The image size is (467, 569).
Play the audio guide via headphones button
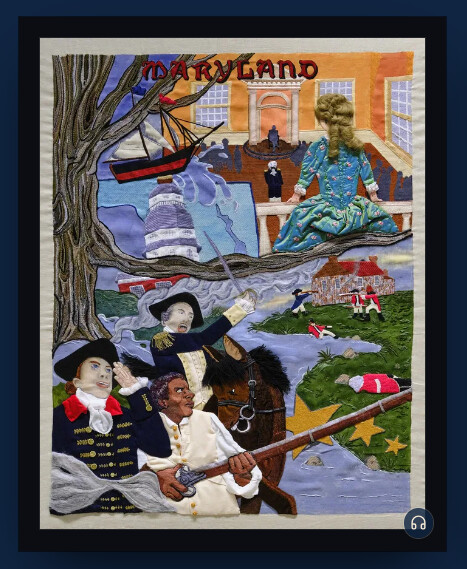coord(418,523)
